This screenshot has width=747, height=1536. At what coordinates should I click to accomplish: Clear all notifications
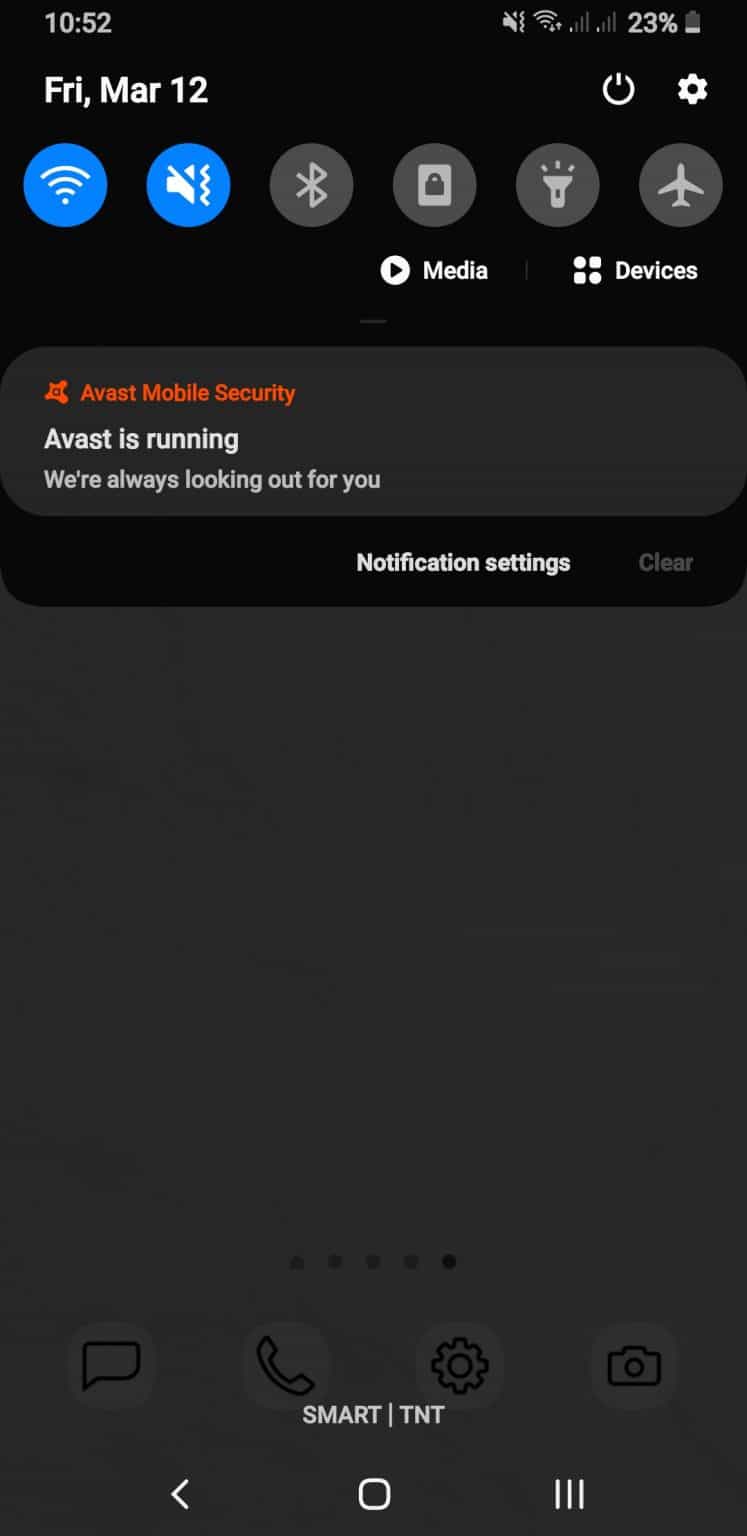(x=665, y=562)
